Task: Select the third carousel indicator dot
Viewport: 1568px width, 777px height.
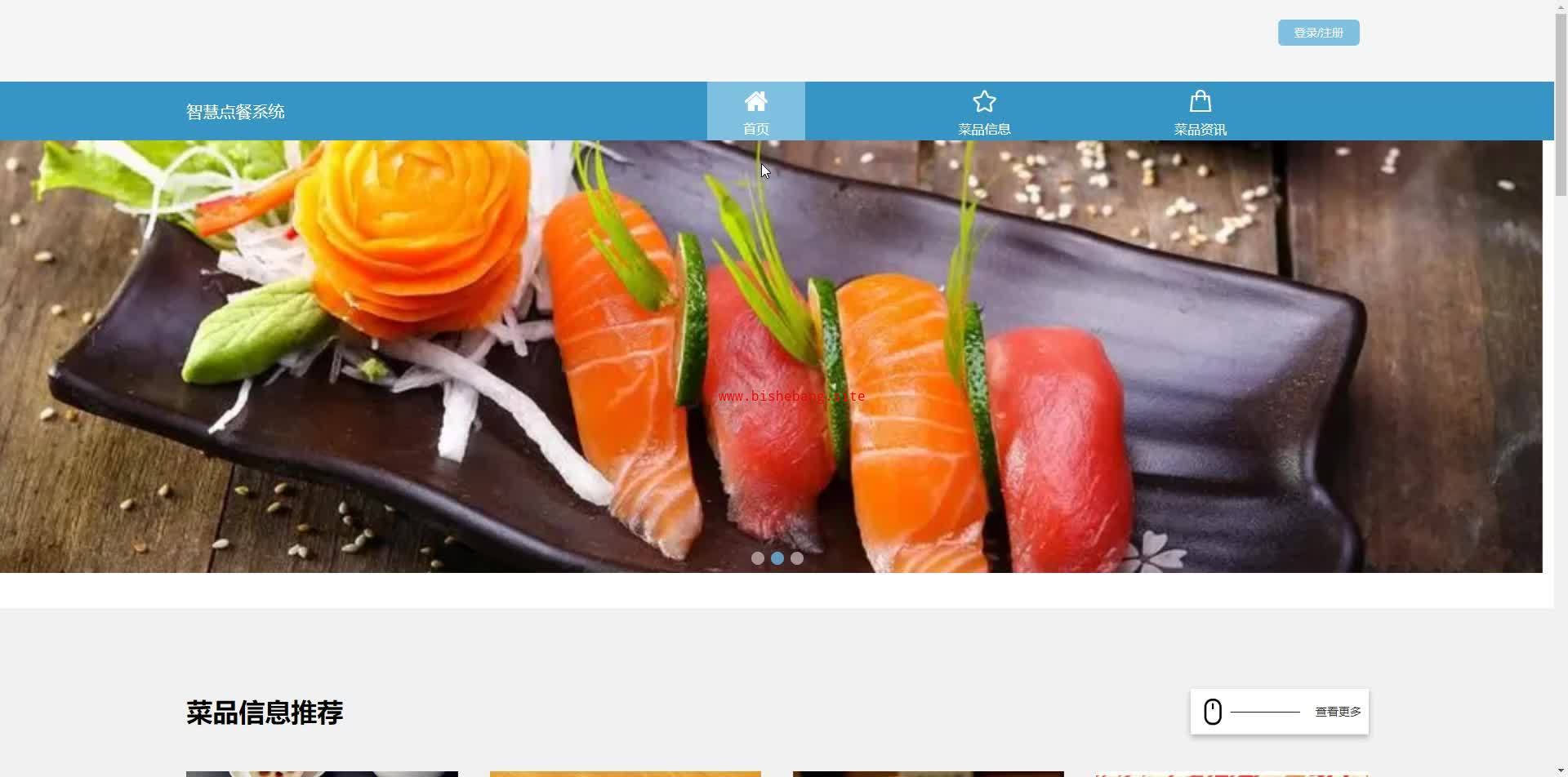Action: pyautogui.click(x=797, y=558)
